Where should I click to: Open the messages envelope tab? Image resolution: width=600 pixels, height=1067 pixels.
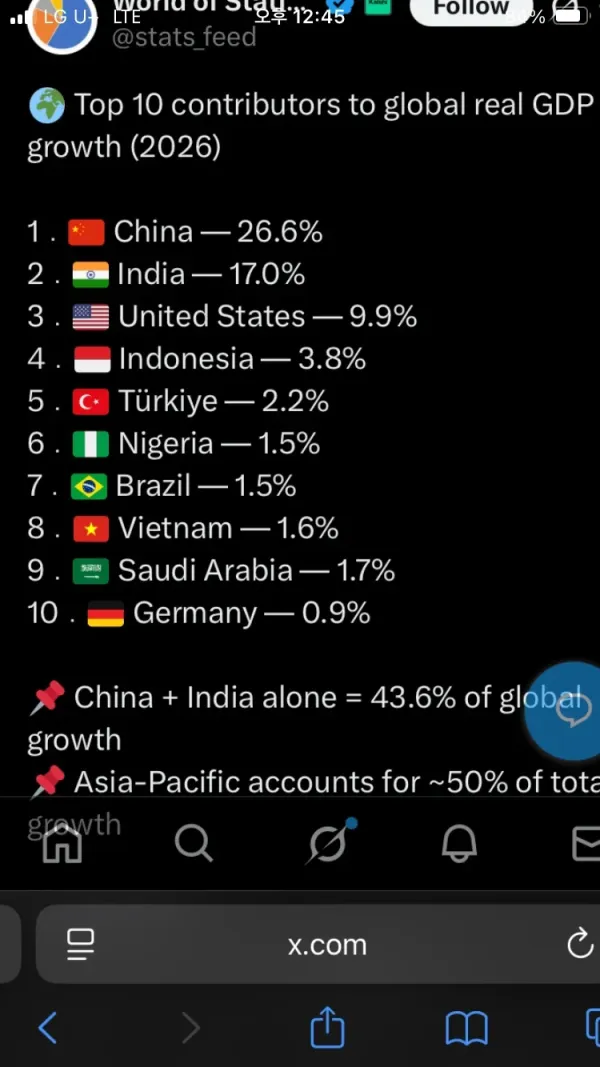pyautogui.click(x=586, y=844)
